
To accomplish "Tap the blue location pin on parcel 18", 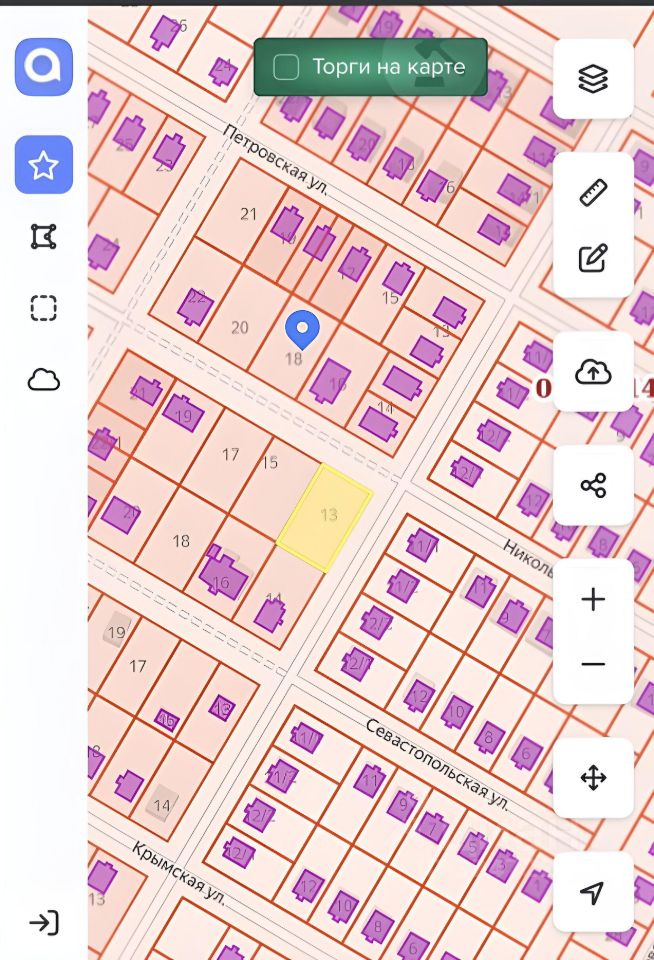I will (302, 328).
